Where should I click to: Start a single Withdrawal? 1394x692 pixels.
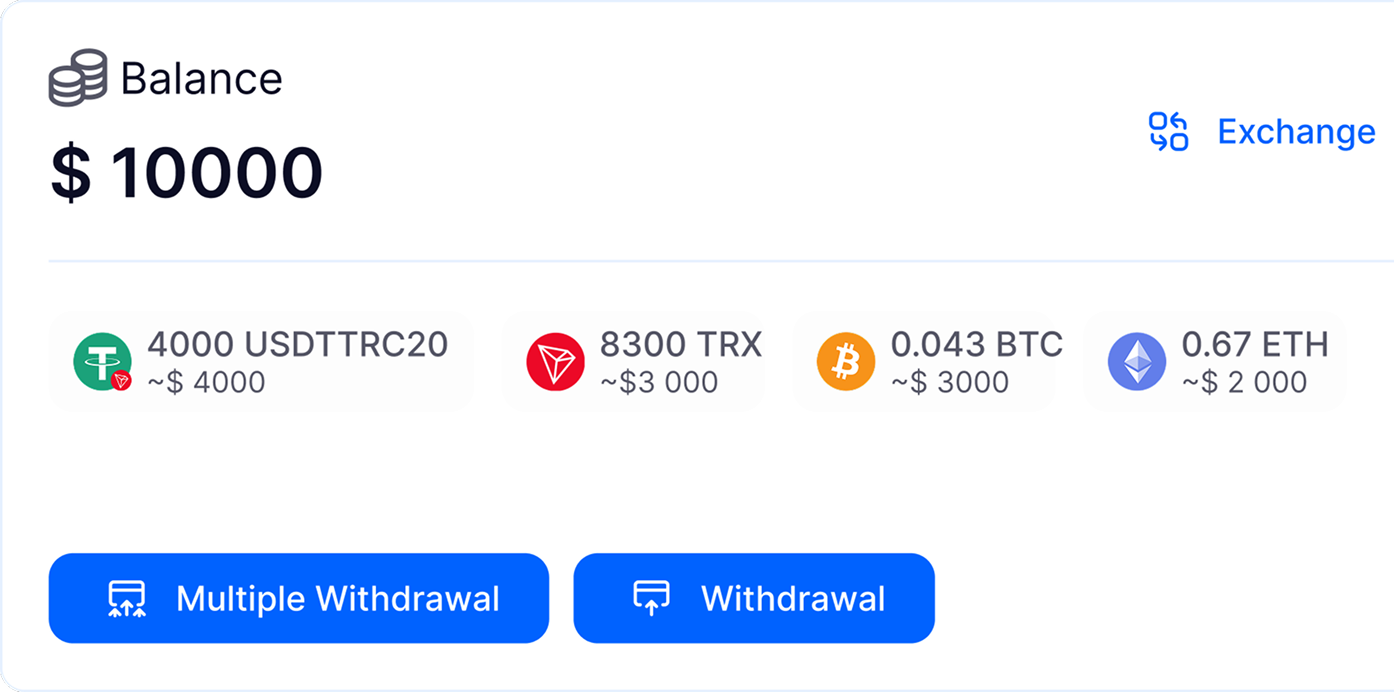[x=753, y=598]
